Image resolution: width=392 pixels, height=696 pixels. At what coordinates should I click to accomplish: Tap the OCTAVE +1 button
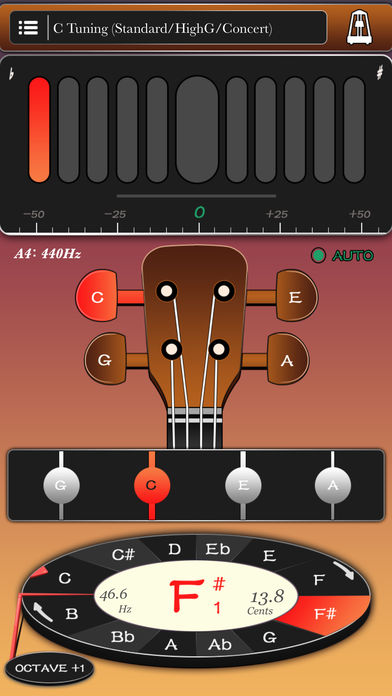(49, 668)
